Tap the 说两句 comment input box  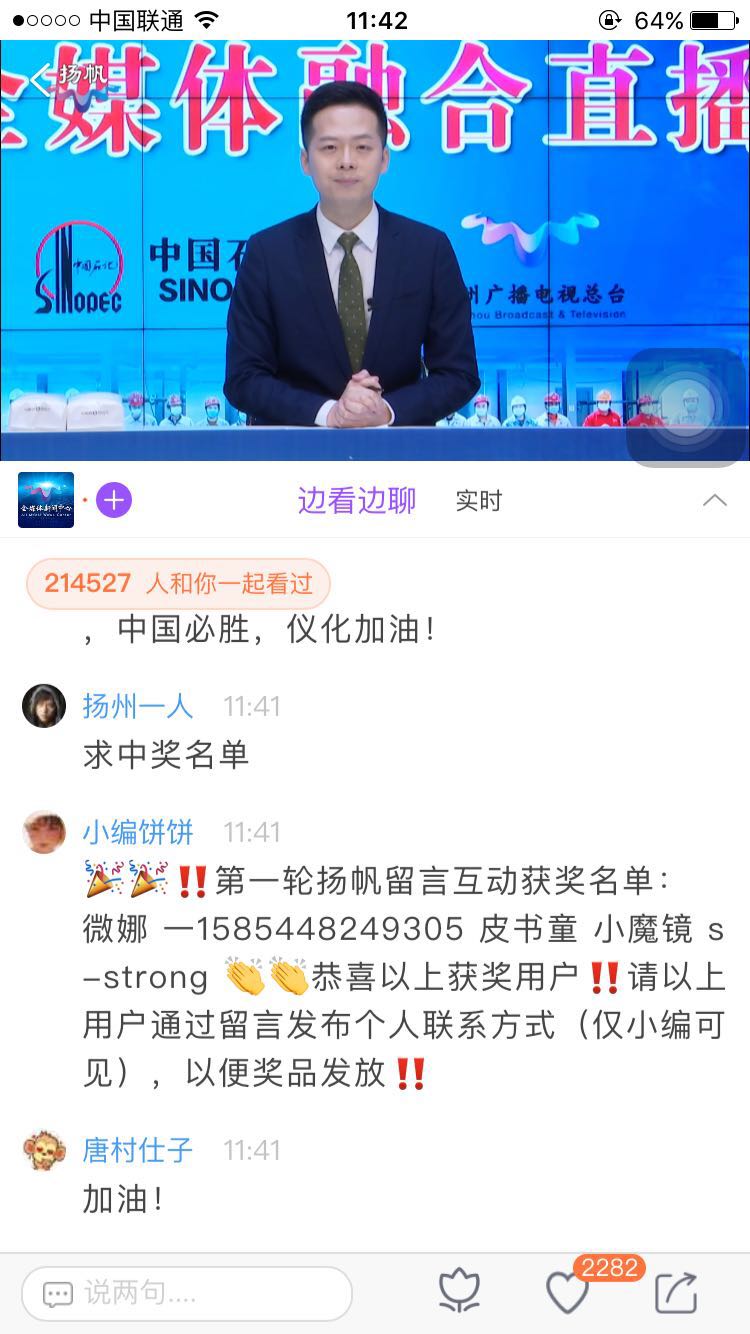pyautogui.click(x=187, y=1294)
